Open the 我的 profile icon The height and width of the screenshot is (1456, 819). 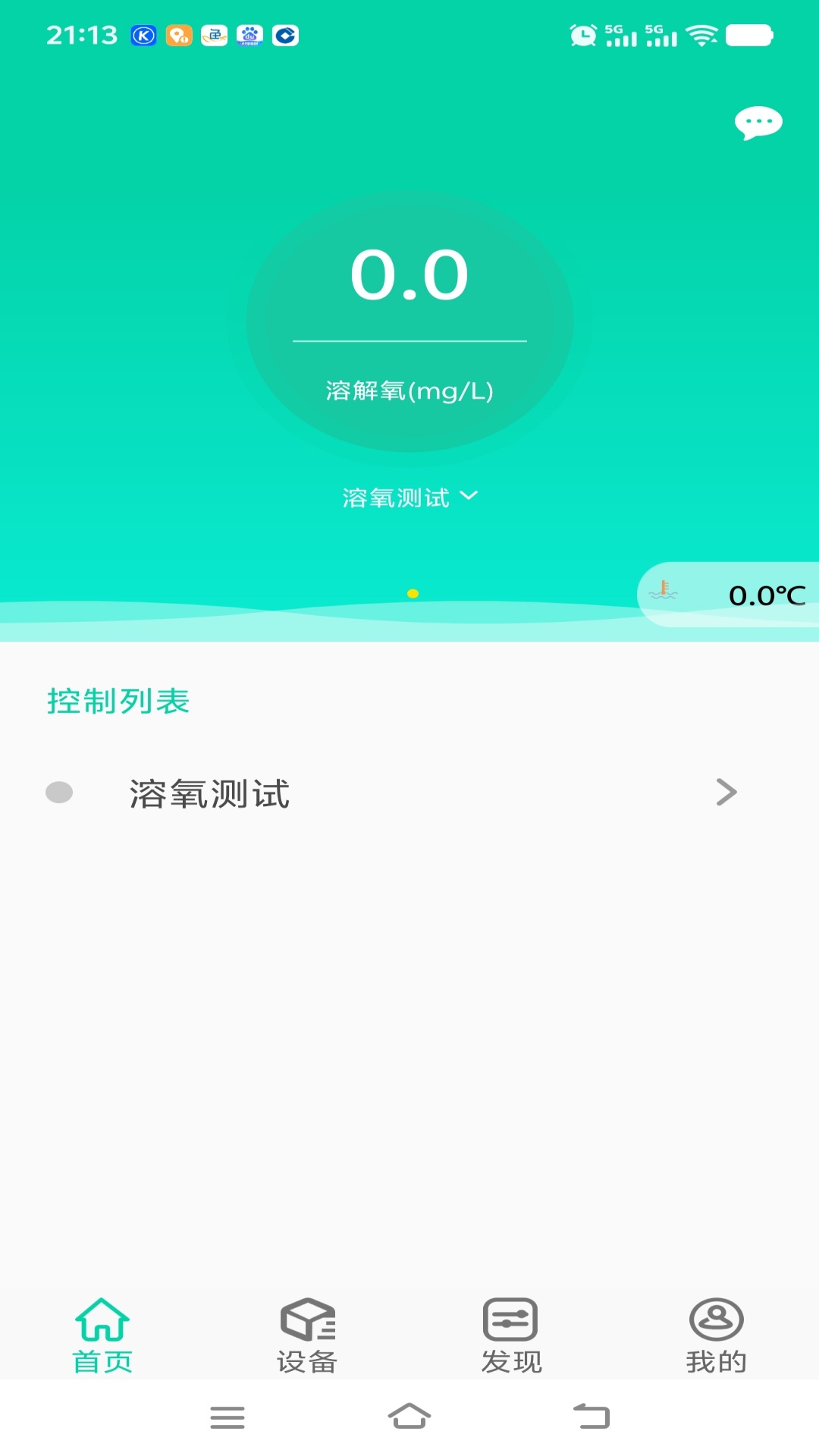[714, 1319]
